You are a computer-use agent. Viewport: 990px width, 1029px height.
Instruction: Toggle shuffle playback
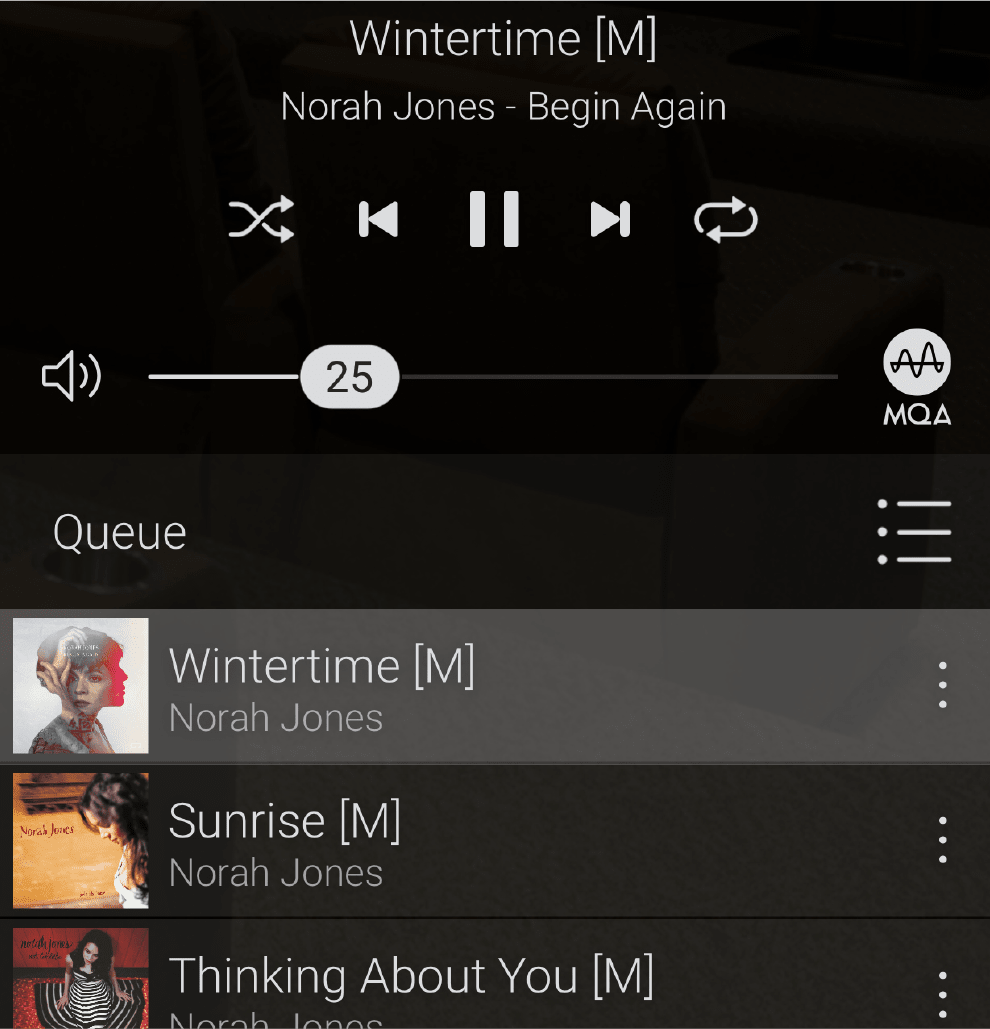[x=261, y=219]
